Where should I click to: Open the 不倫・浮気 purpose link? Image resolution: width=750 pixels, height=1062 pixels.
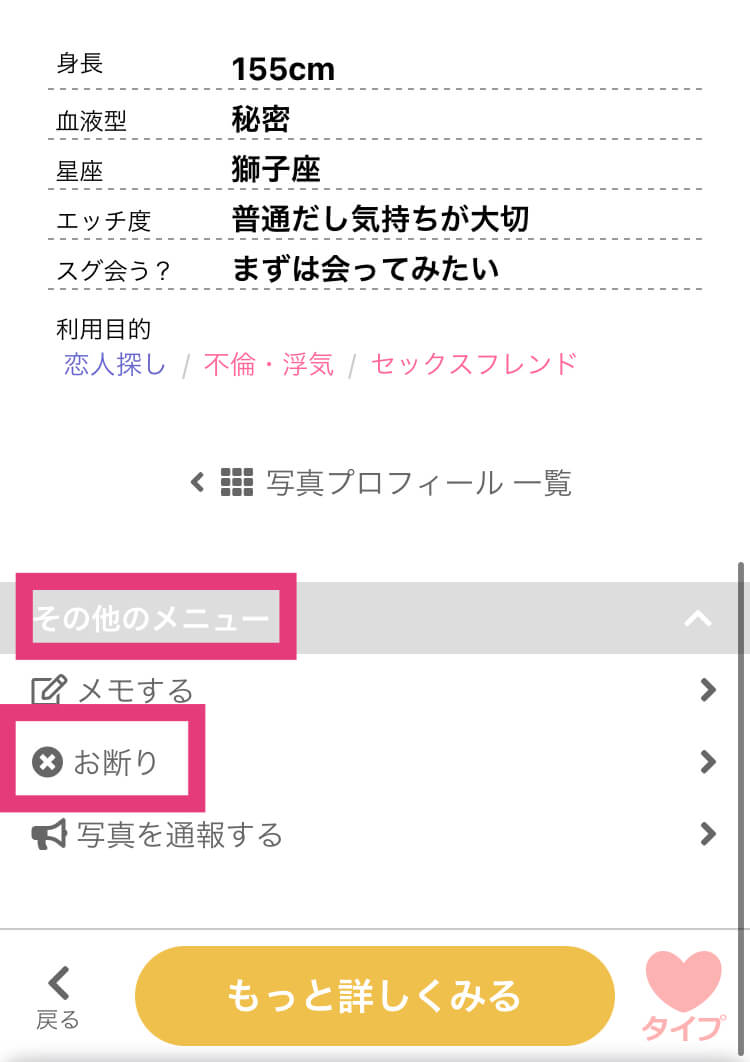[x=268, y=364]
